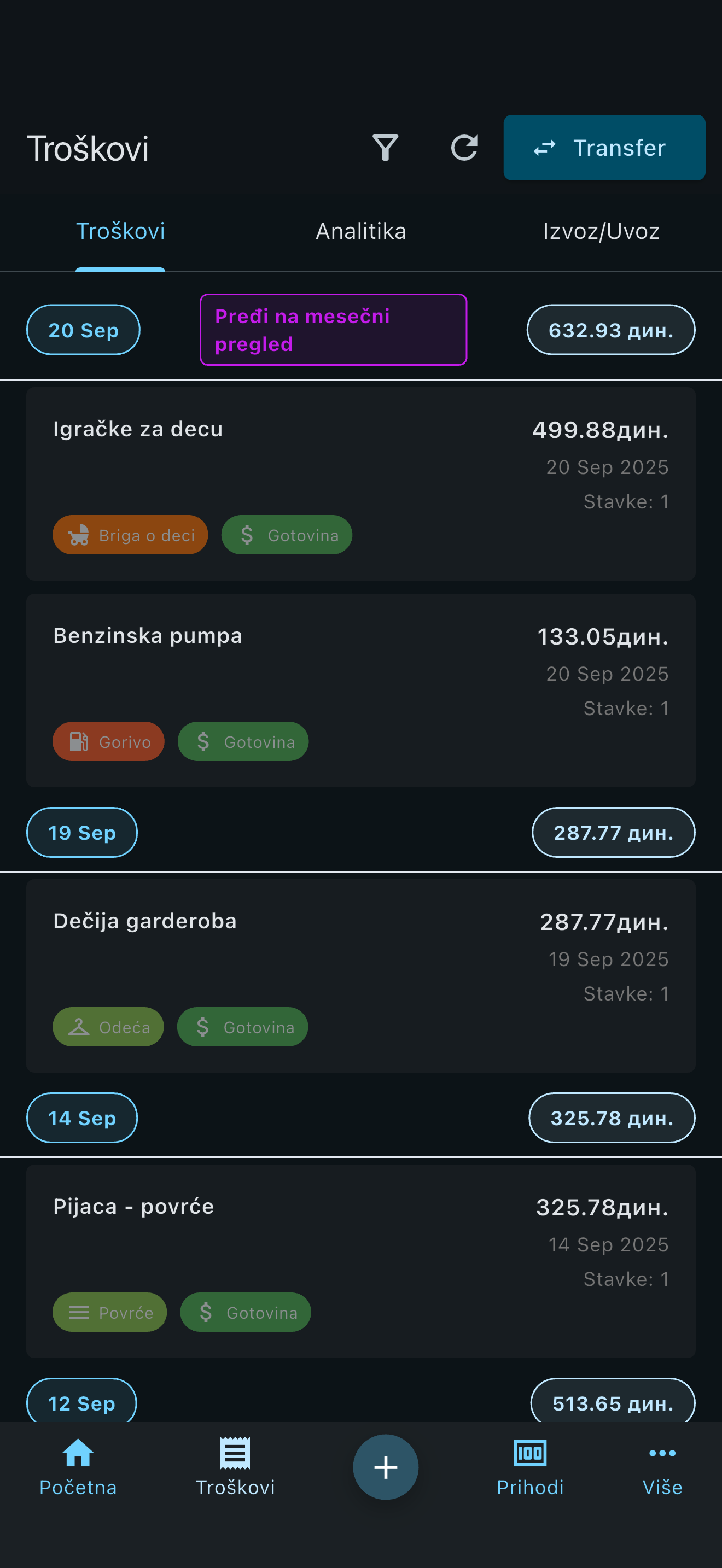This screenshot has width=722, height=1568.
Task: Tap the Više ellipsis icon
Action: point(662,1453)
